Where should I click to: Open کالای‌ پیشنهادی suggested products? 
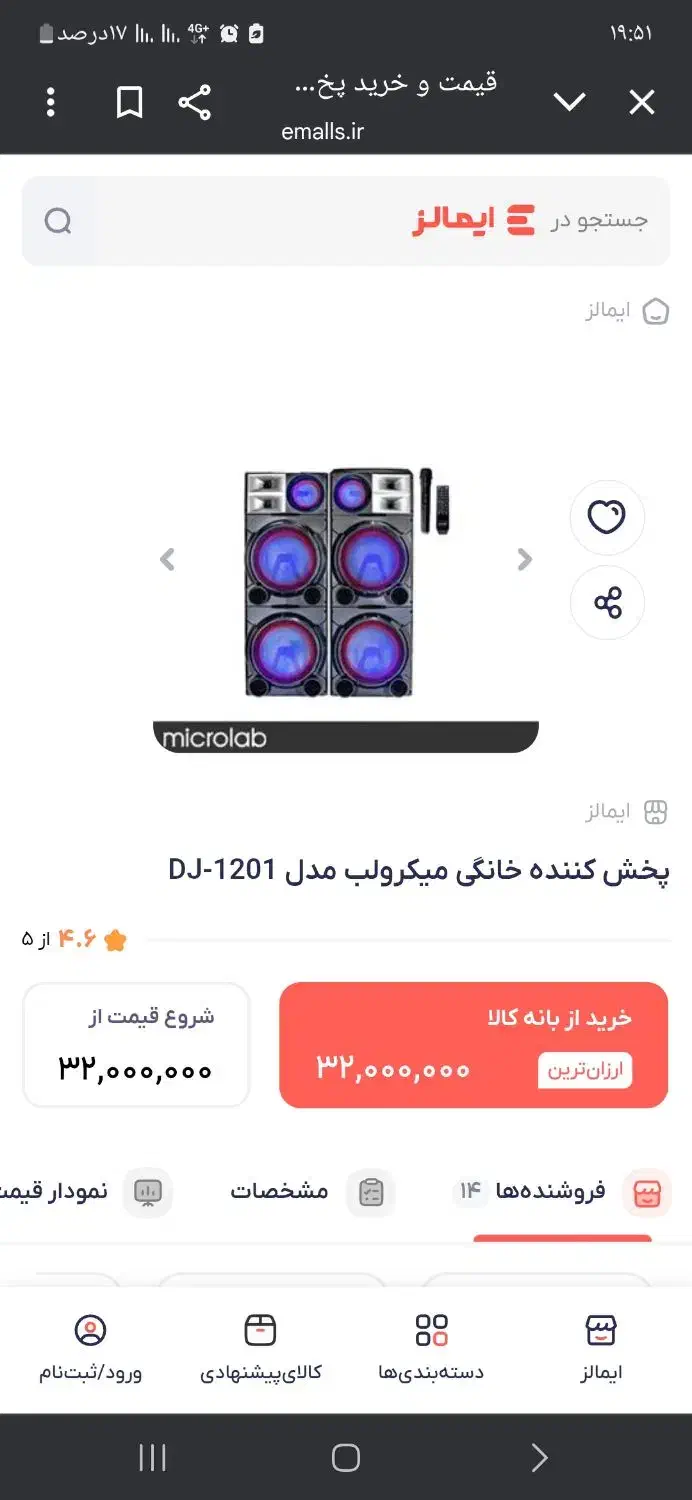click(x=260, y=1347)
